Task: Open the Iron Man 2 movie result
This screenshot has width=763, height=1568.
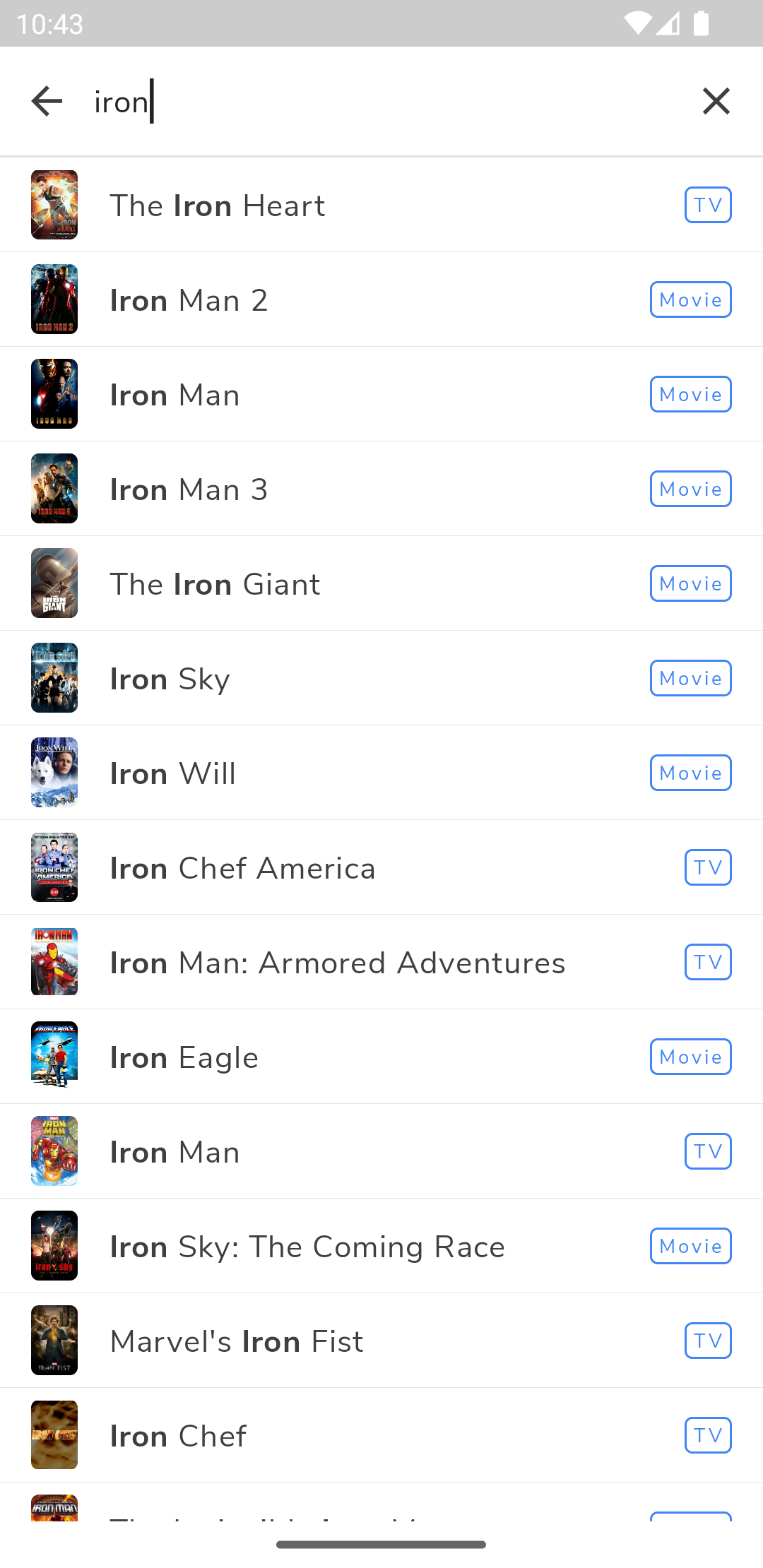Action: coord(381,299)
